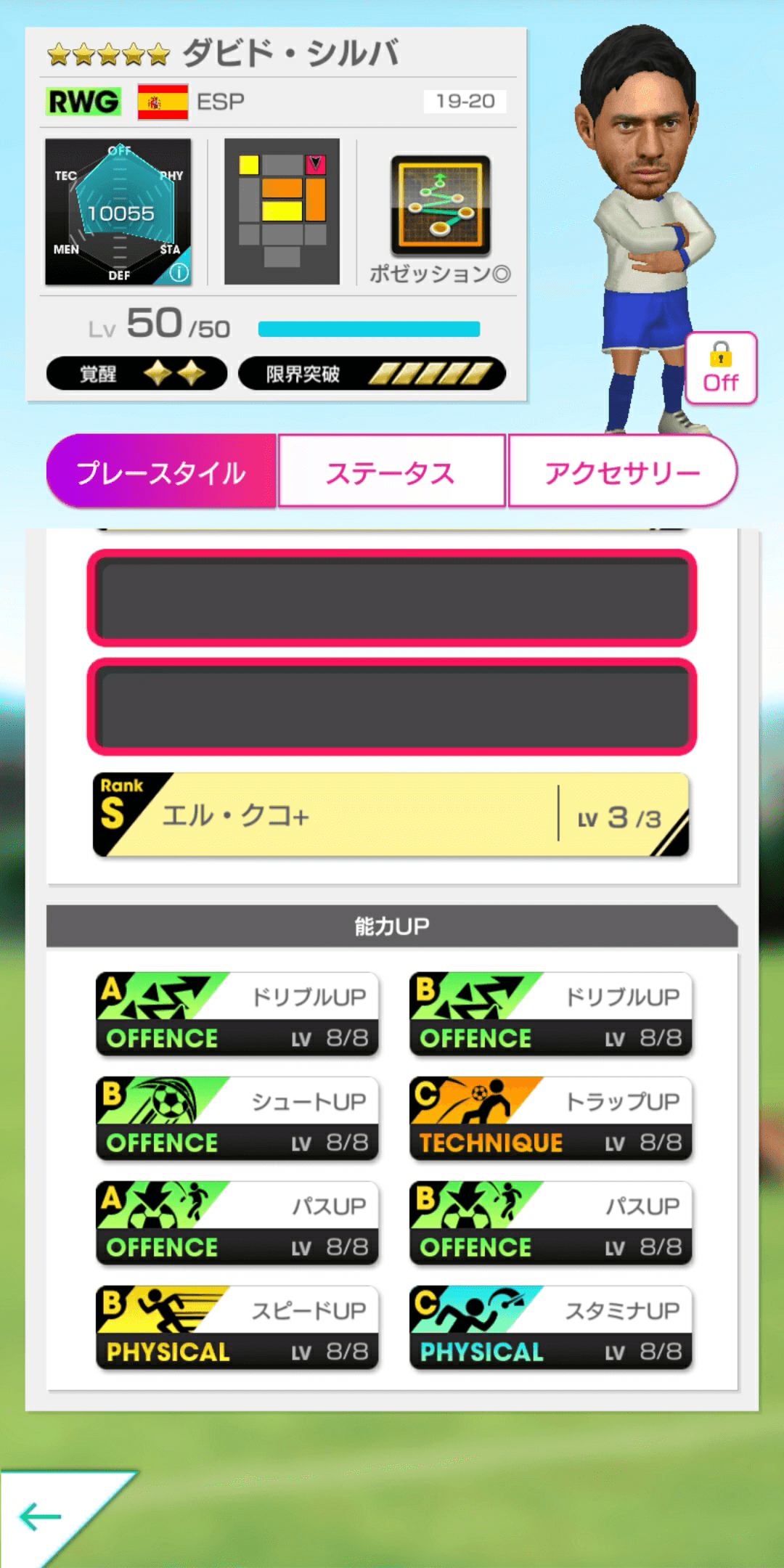
Task: Open the rank C トラップUP technique skill
Action: click(550, 1119)
